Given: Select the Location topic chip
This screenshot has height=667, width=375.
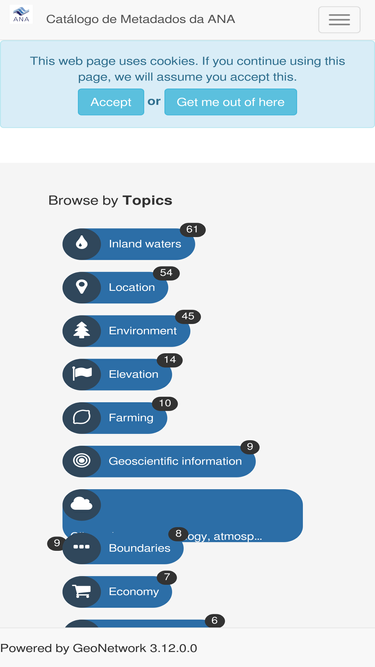Looking at the screenshot, I should (x=115, y=288).
